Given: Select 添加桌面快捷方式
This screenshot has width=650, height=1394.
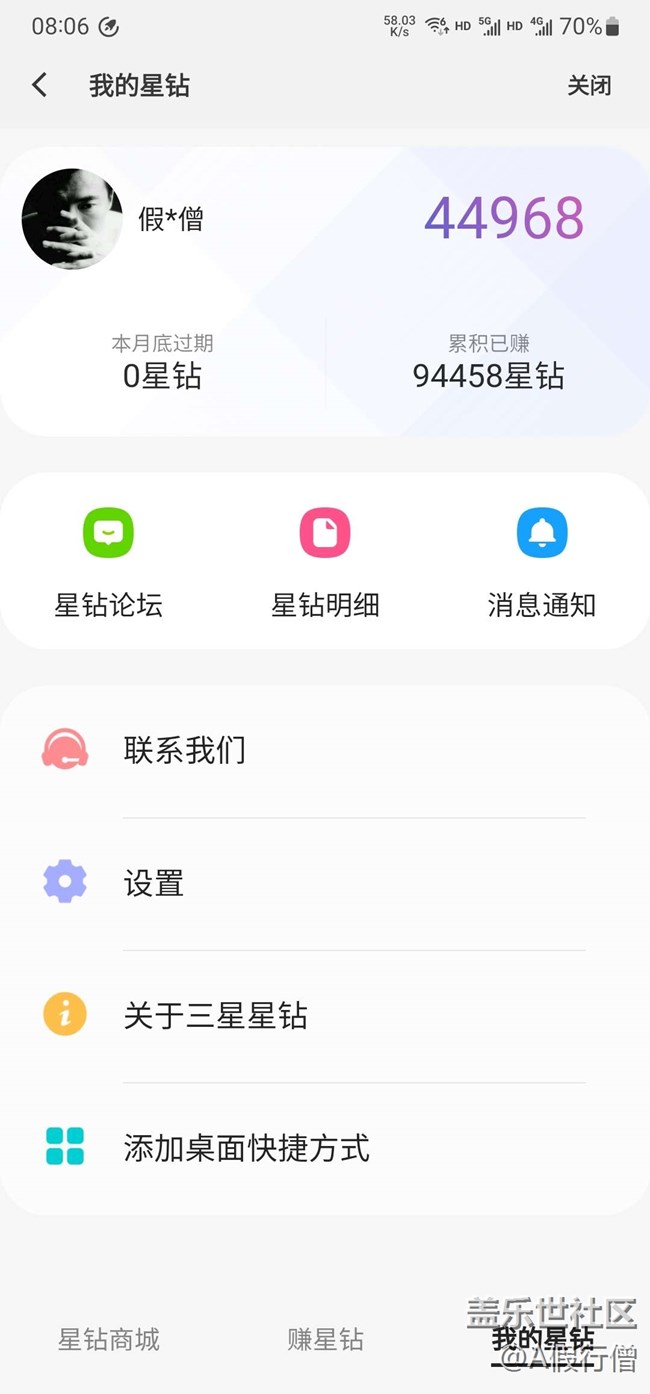Looking at the screenshot, I should pos(325,1148).
